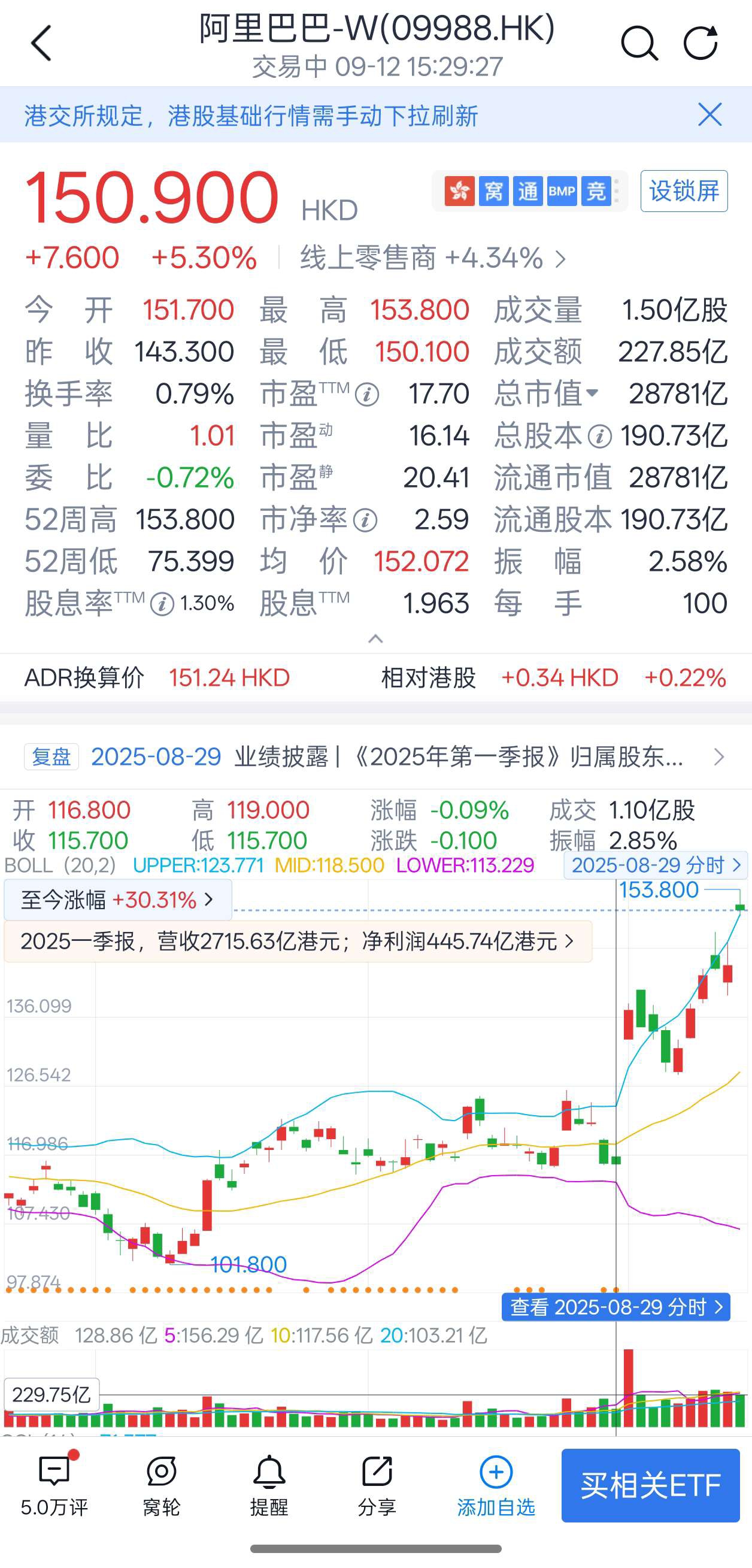Tap 查看 2025-08-29 分时 button

[615, 1307]
